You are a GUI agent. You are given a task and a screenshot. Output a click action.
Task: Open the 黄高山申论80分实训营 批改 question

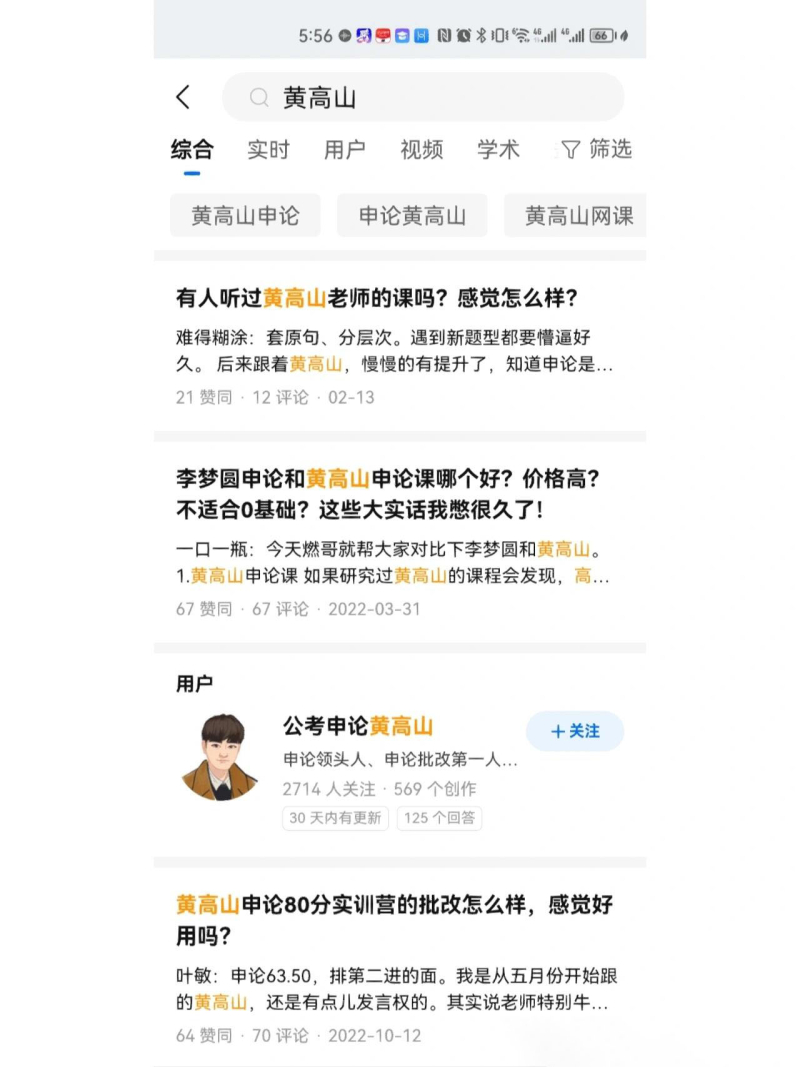tap(394, 920)
